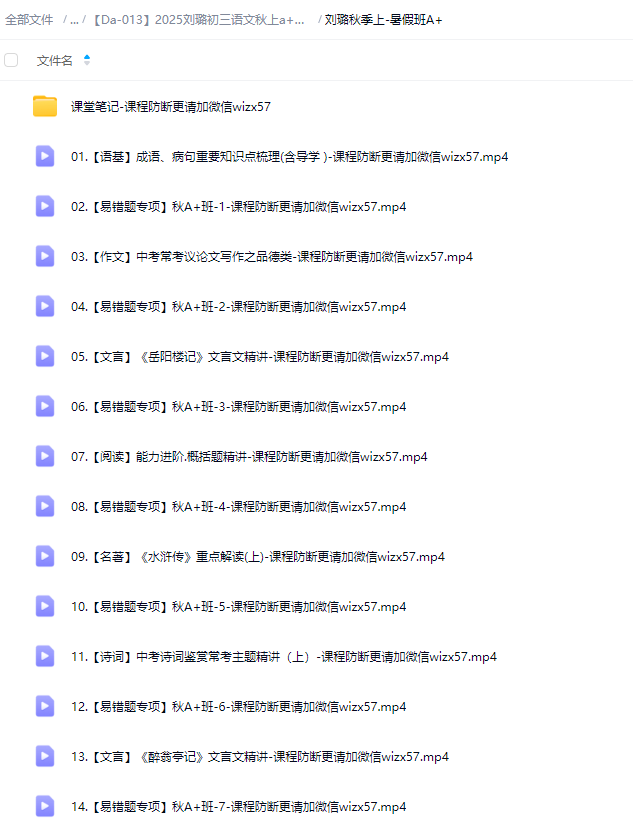Open 10 易错题专项 秋A+班-5 video
This screenshot has height=831, width=633.
238,607
